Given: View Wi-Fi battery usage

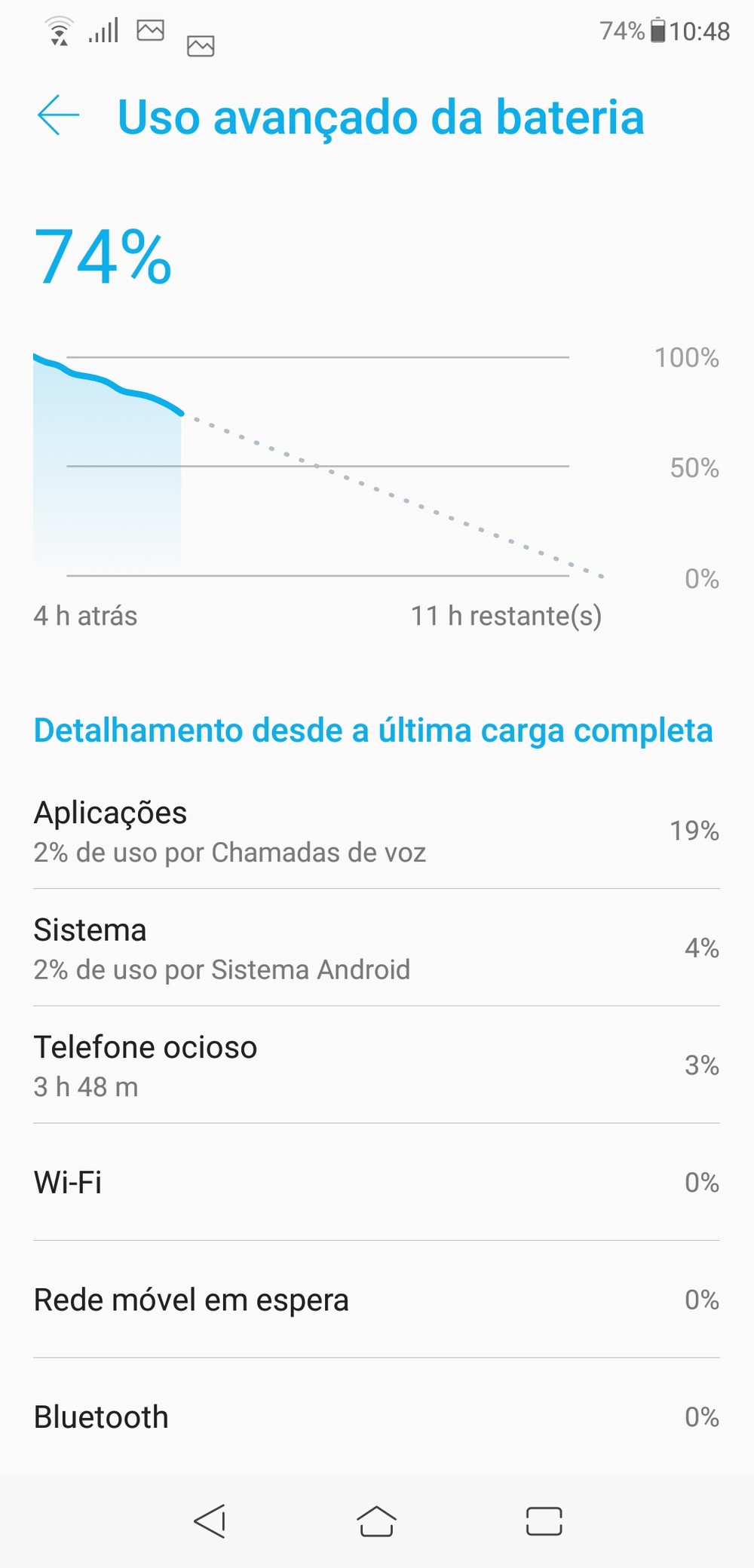Looking at the screenshot, I should pyautogui.click(x=376, y=1182).
